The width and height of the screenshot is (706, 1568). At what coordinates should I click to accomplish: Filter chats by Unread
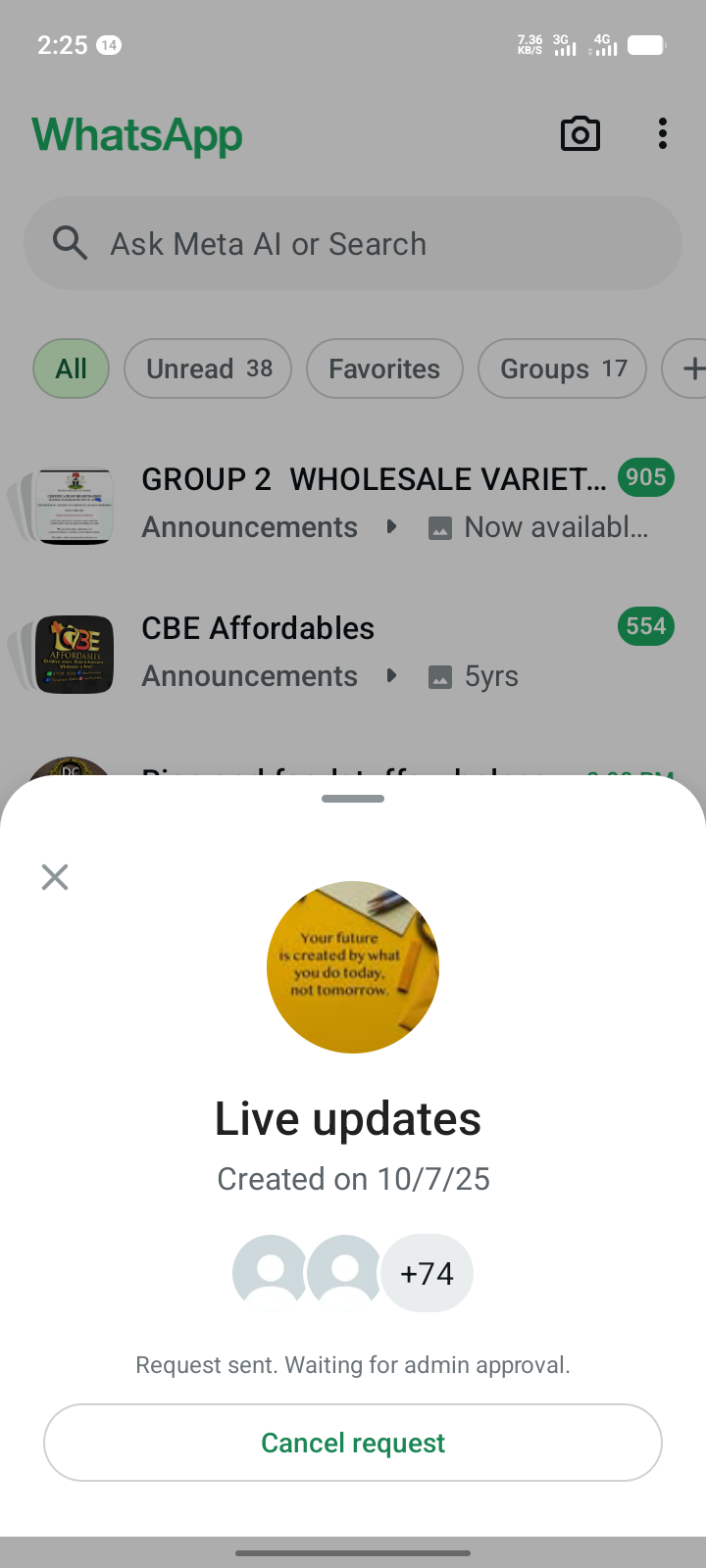[208, 368]
